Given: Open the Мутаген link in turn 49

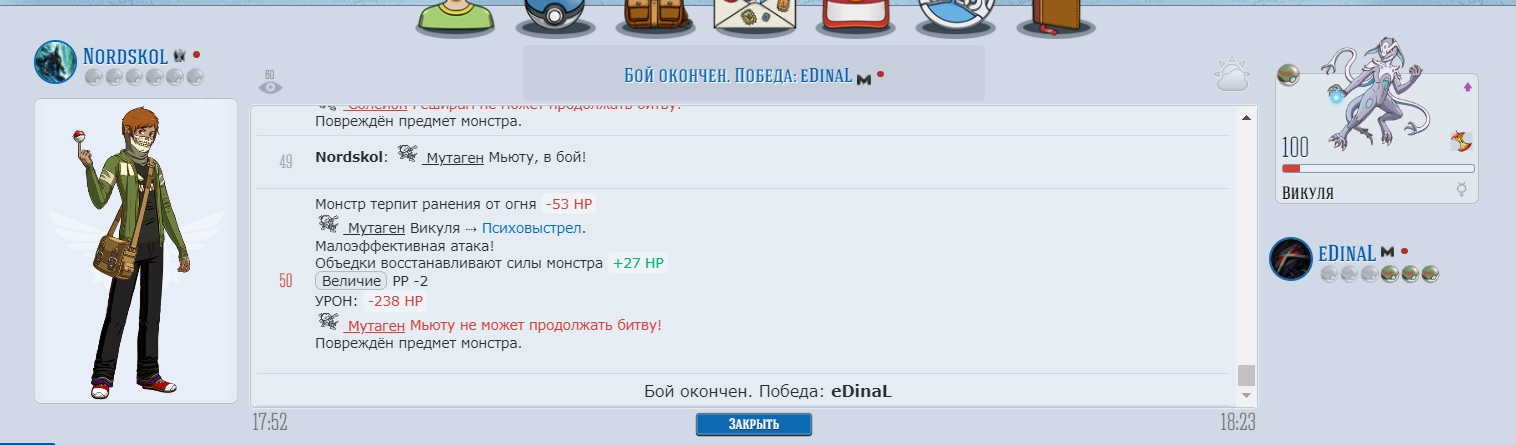Looking at the screenshot, I should (452, 158).
